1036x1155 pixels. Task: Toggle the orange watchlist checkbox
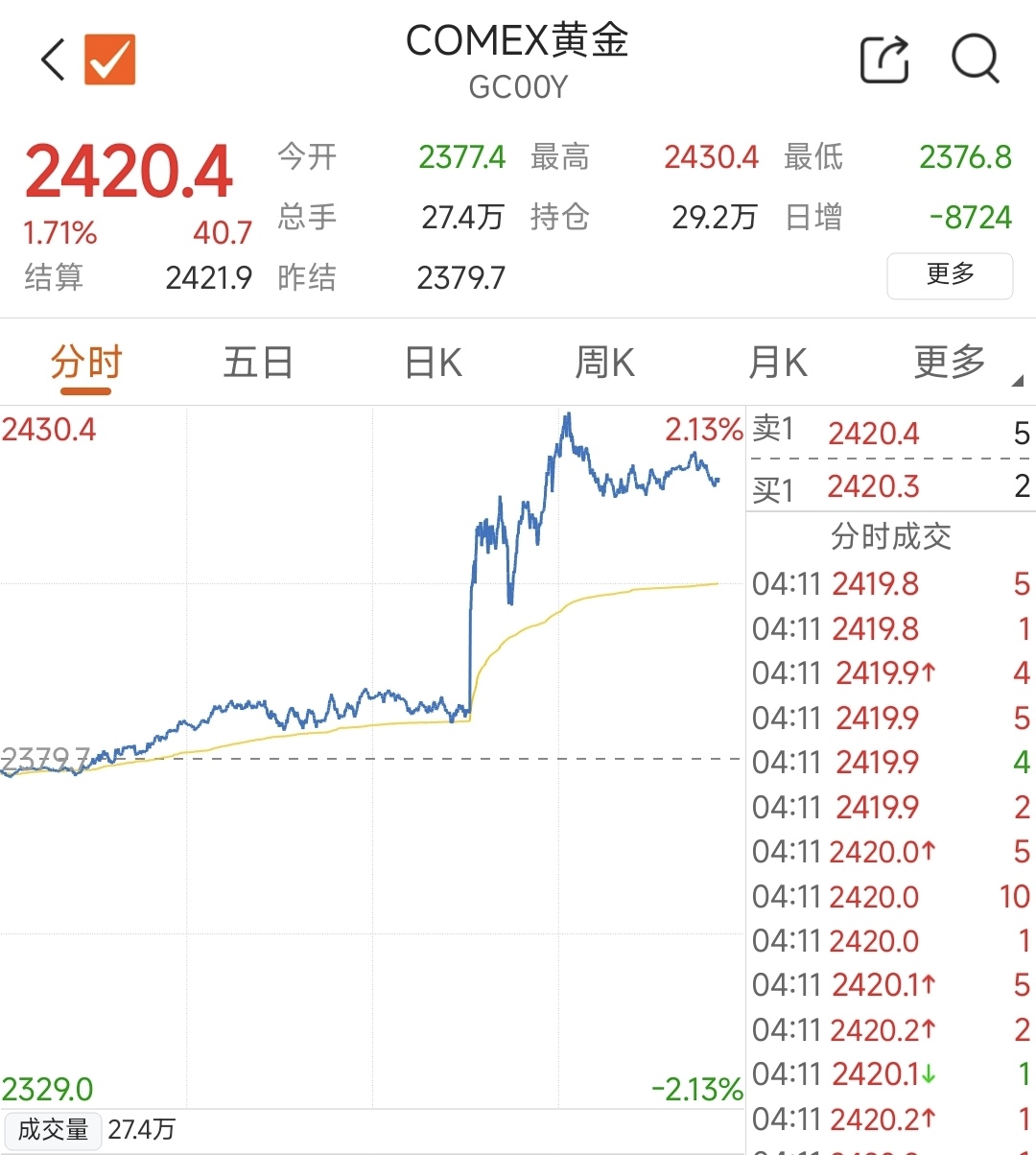point(109,59)
